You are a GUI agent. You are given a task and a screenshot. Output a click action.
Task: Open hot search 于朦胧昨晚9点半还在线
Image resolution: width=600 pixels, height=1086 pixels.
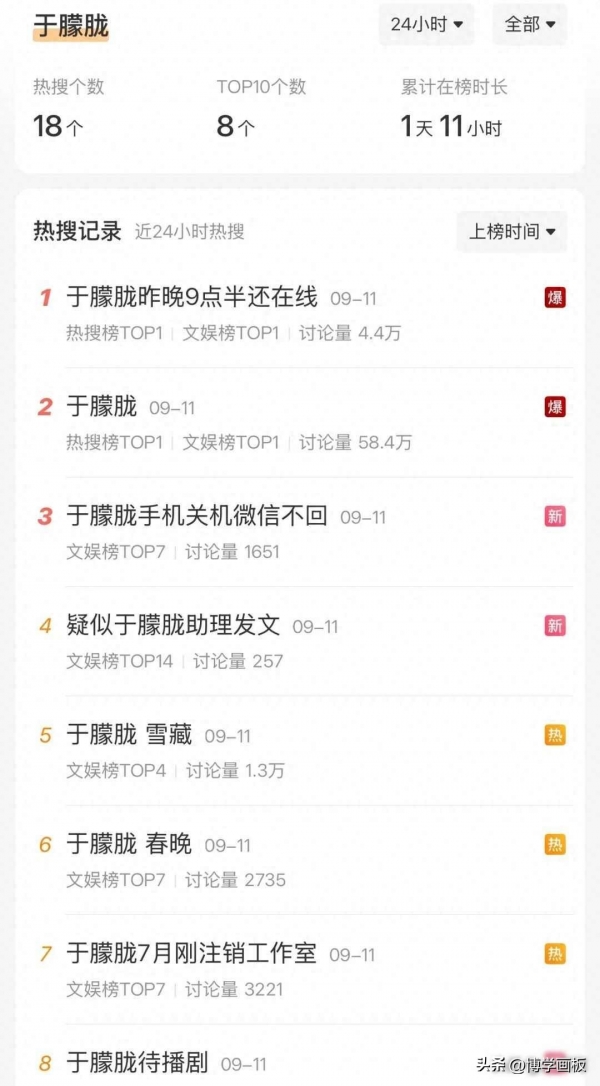(192, 298)
